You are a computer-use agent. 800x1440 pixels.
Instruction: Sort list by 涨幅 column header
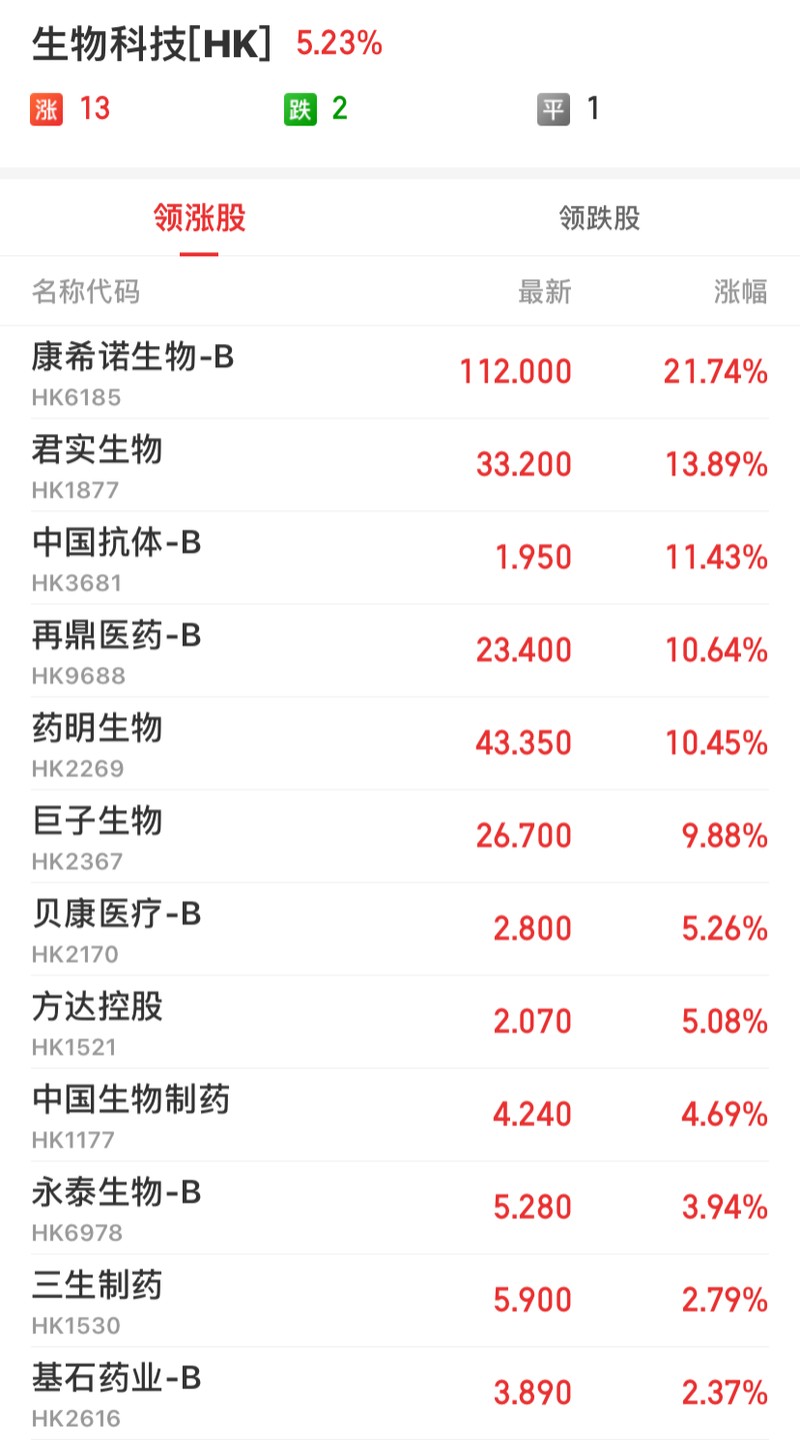tap(740, 292)
